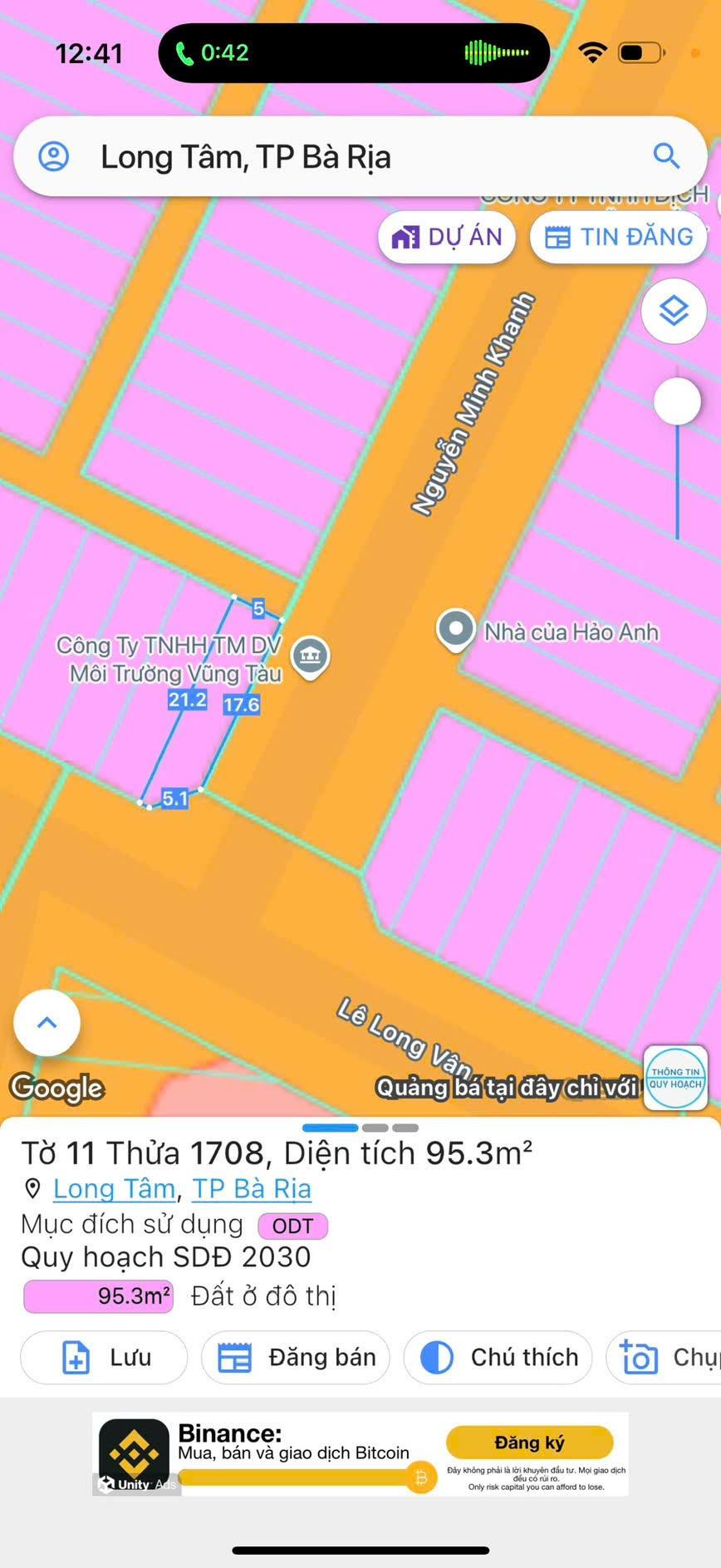Open the profile account icon
721x1568 pixels.
[54, 156]
